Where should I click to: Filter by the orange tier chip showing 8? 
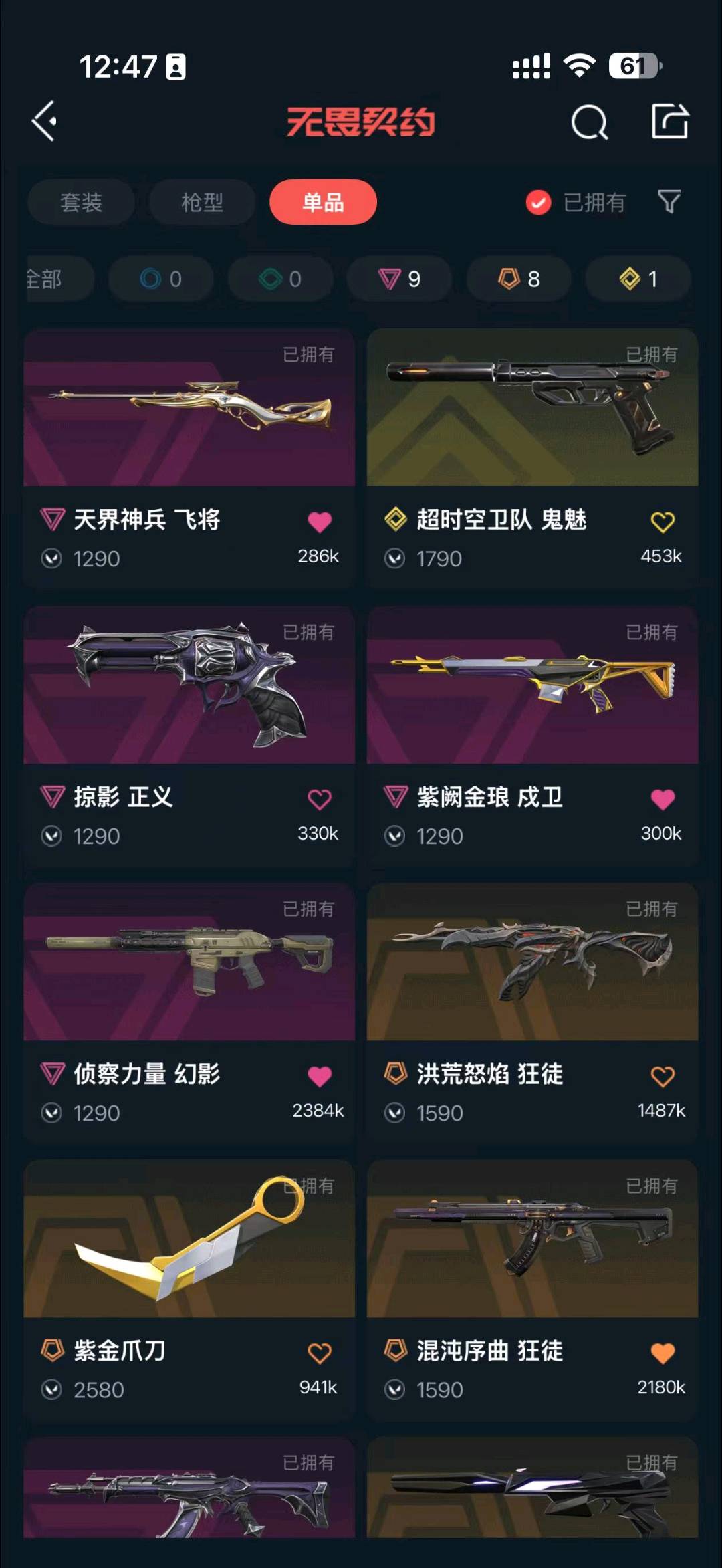coord(519,279)
